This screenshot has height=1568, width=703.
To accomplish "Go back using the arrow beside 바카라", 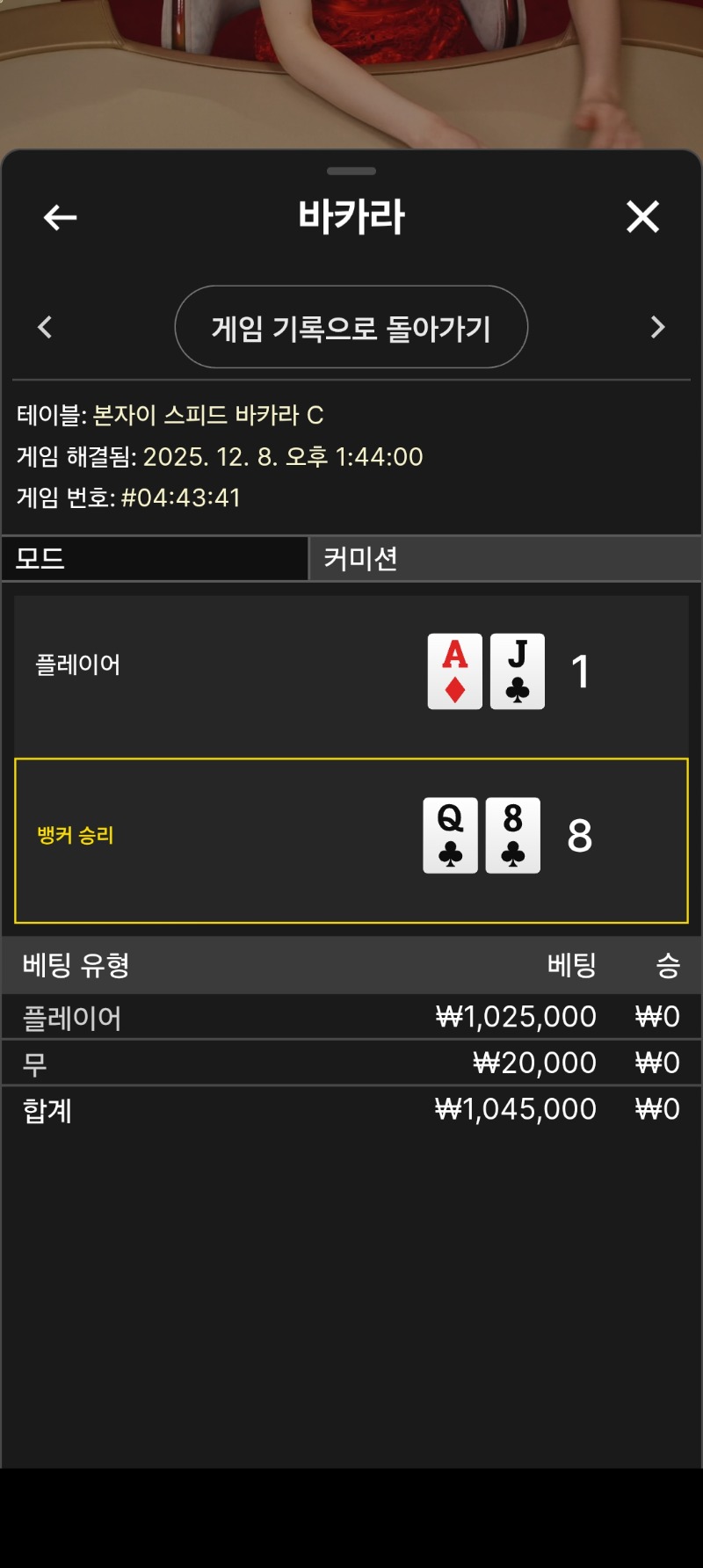I will click(x=60, y=217).
